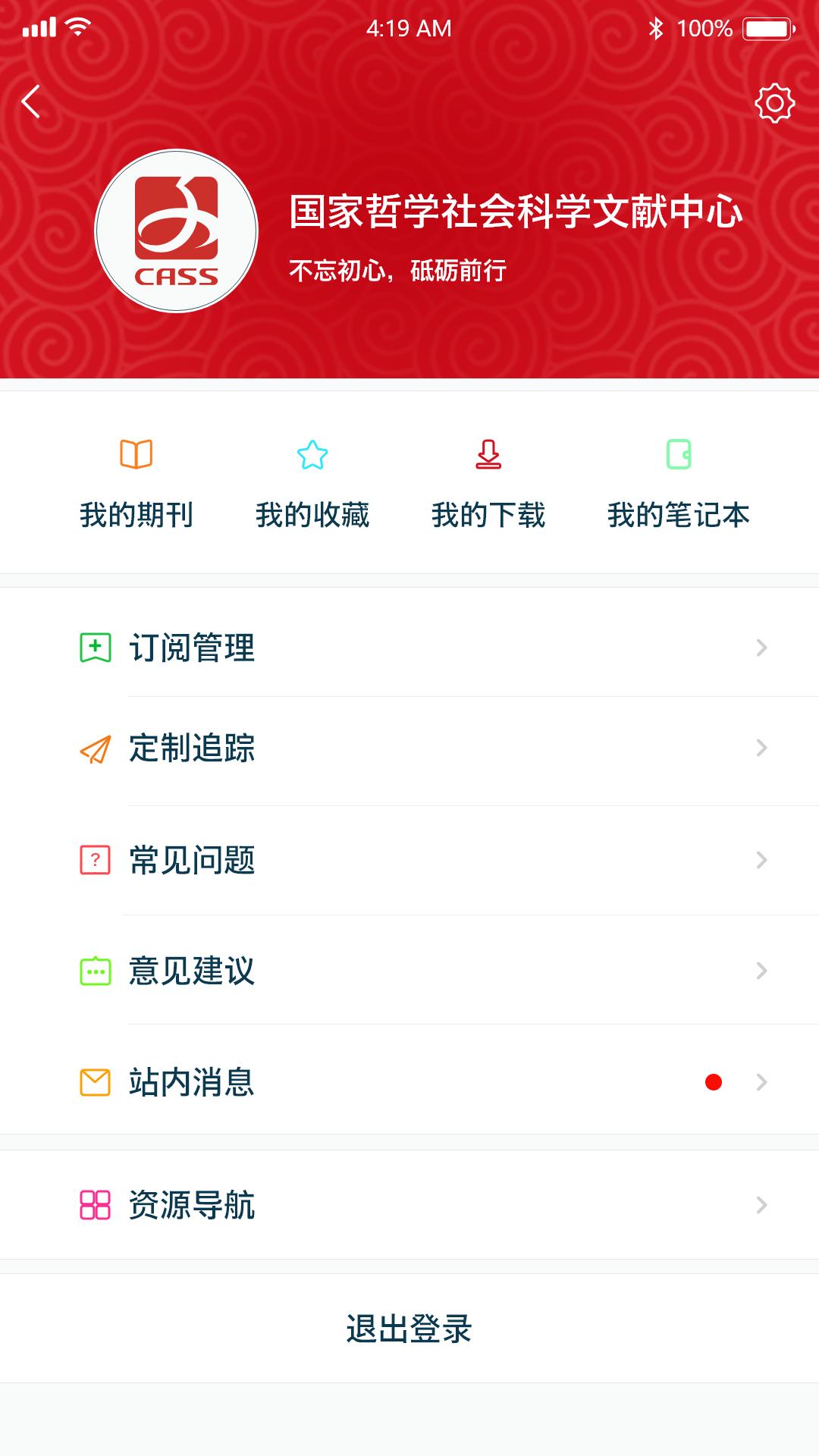Select the 资源导航 grid icon
819x1456 pixels.
tap(94, 1203)
